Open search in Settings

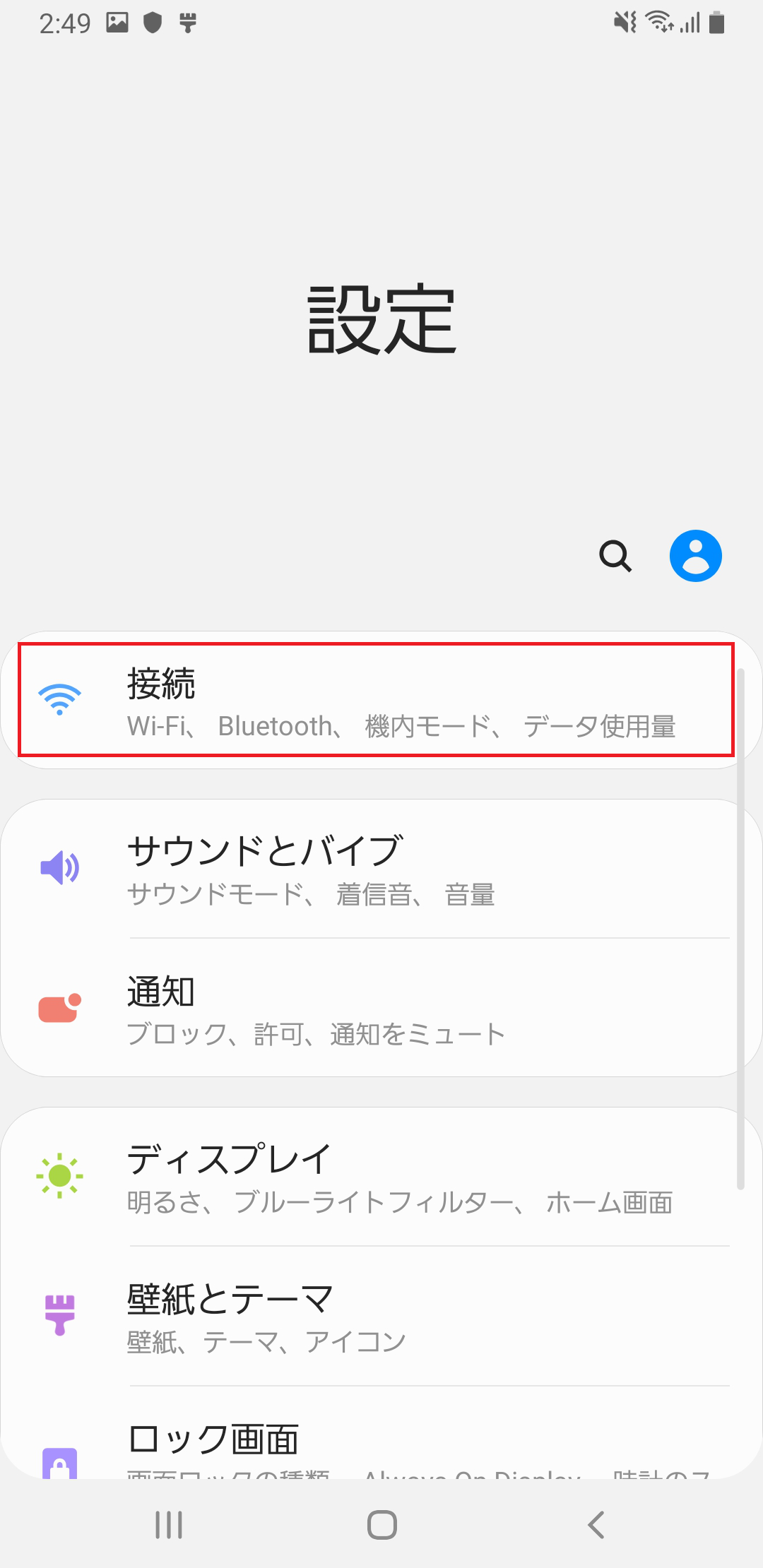tap(615, 557)
